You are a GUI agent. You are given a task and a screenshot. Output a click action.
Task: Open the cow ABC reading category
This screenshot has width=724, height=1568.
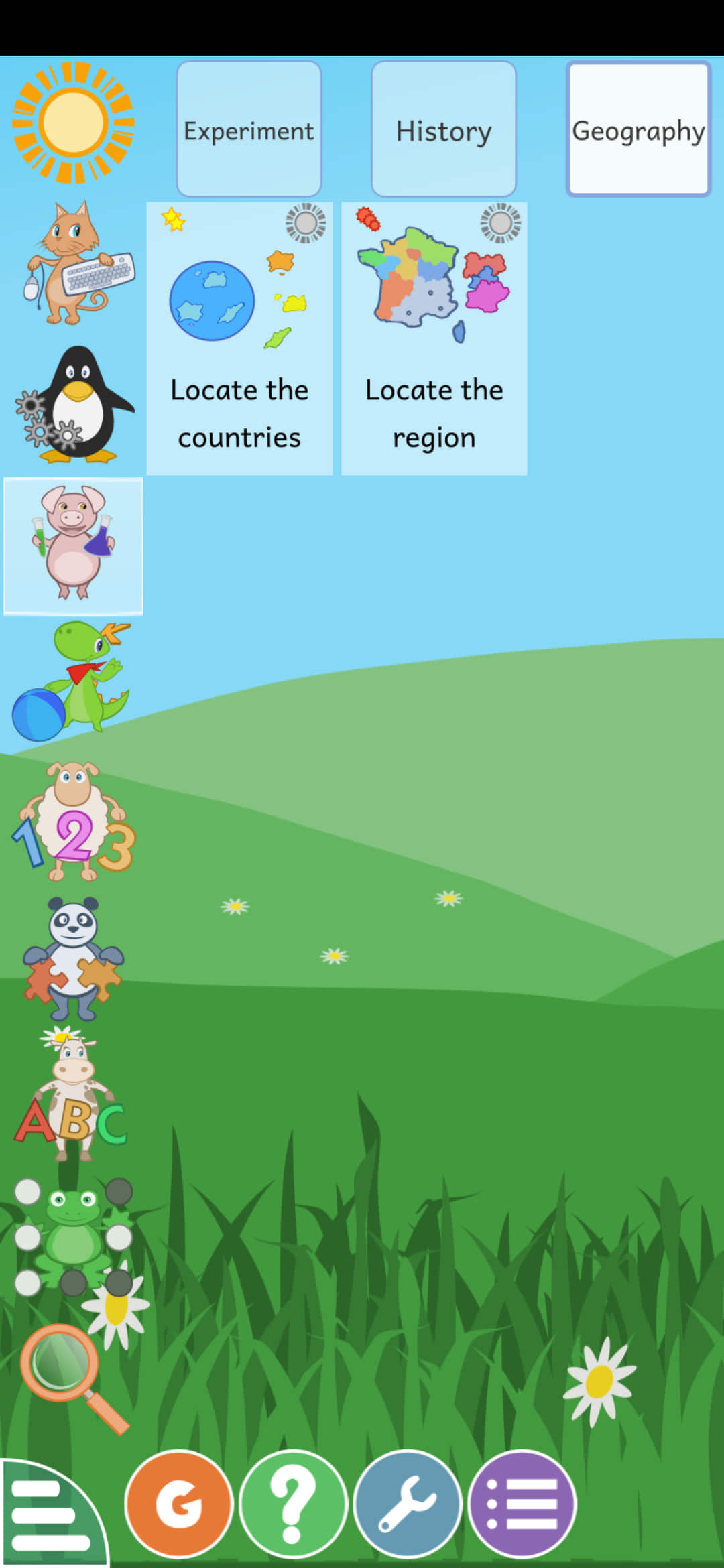71,1094
